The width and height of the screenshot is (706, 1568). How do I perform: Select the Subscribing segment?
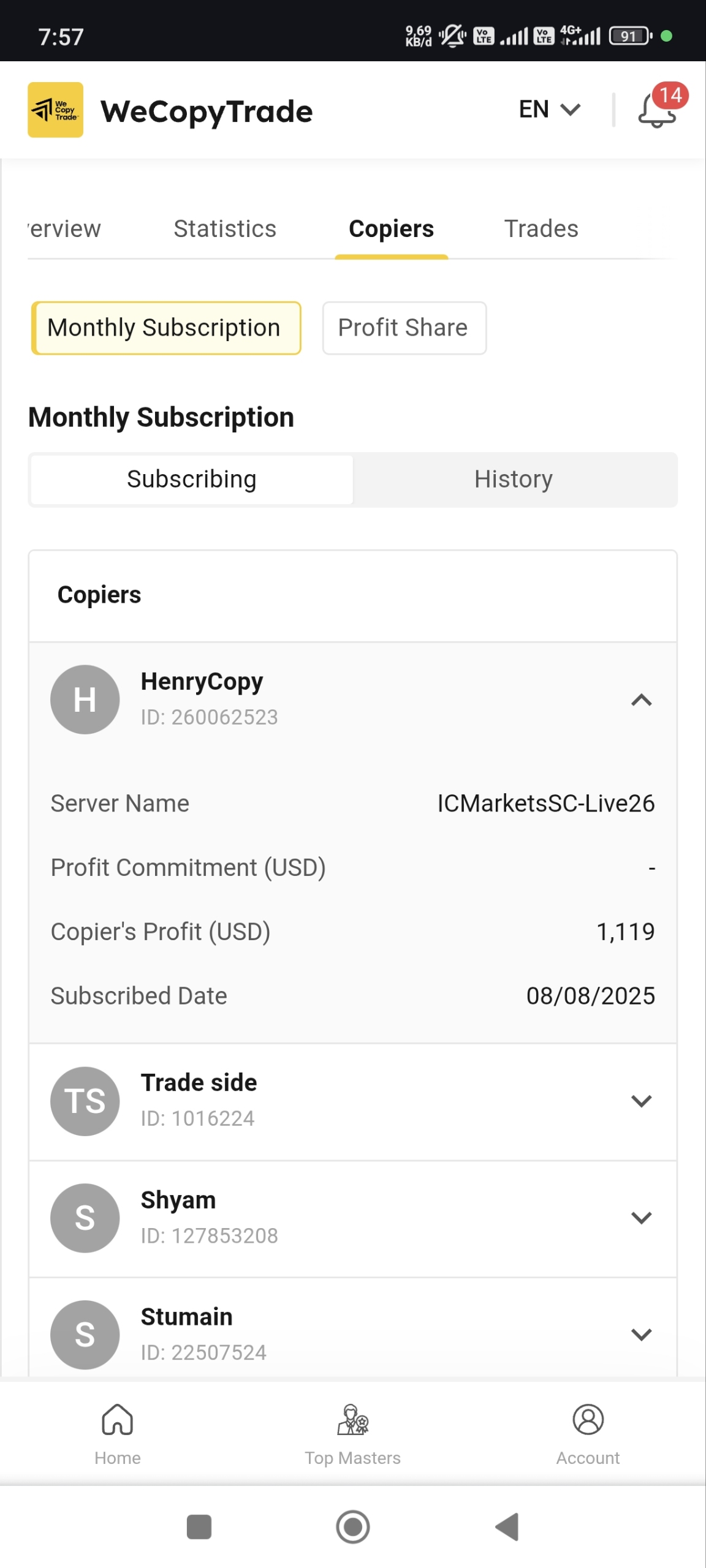tap(192, 479)
